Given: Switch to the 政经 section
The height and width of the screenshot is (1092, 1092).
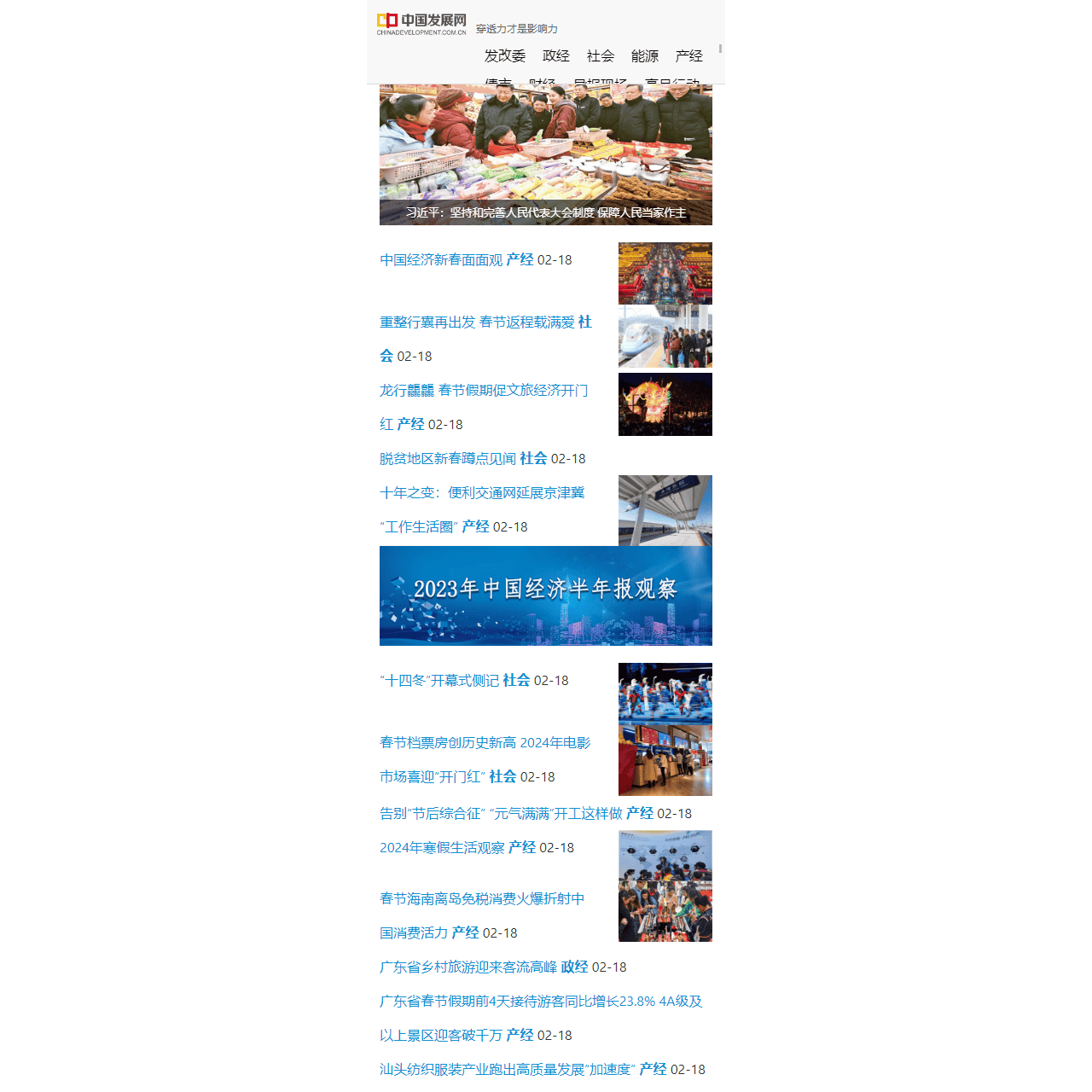Looking at the screenshot, I should coord(555,56).
